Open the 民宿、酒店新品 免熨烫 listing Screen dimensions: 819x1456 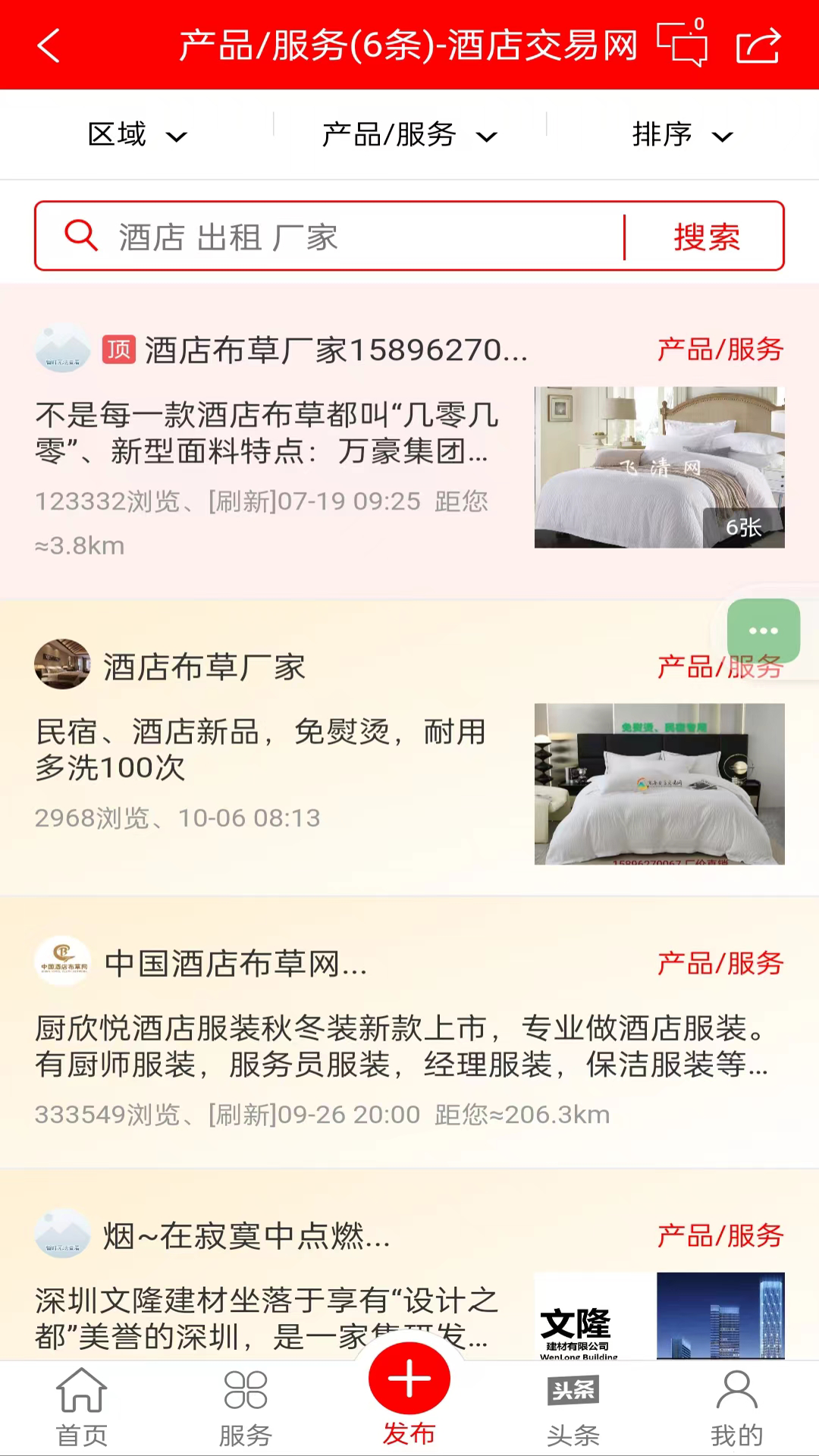click(262, 749)
